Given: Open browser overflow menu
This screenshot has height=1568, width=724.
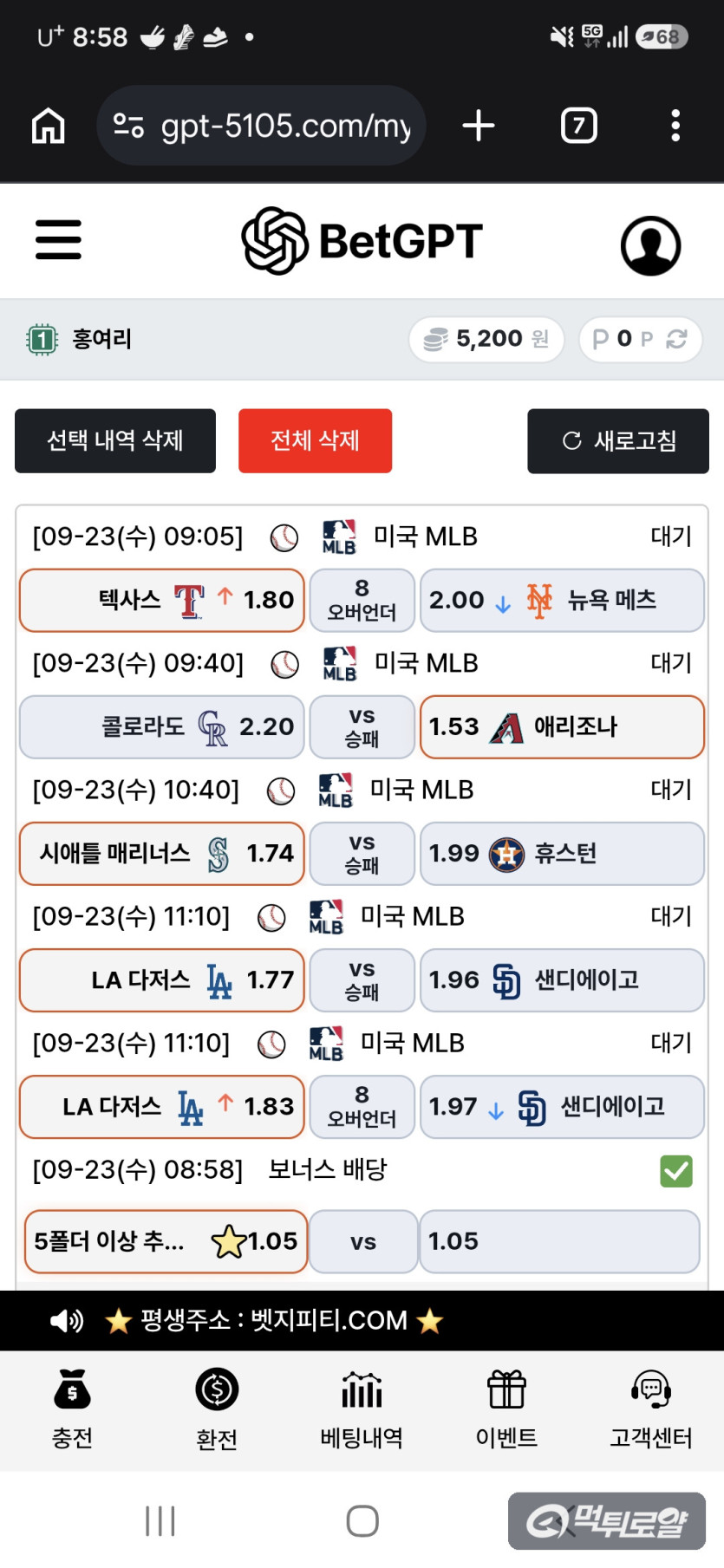Looking at the screenshot, I should pyautogui.click(x=675, y=126).
